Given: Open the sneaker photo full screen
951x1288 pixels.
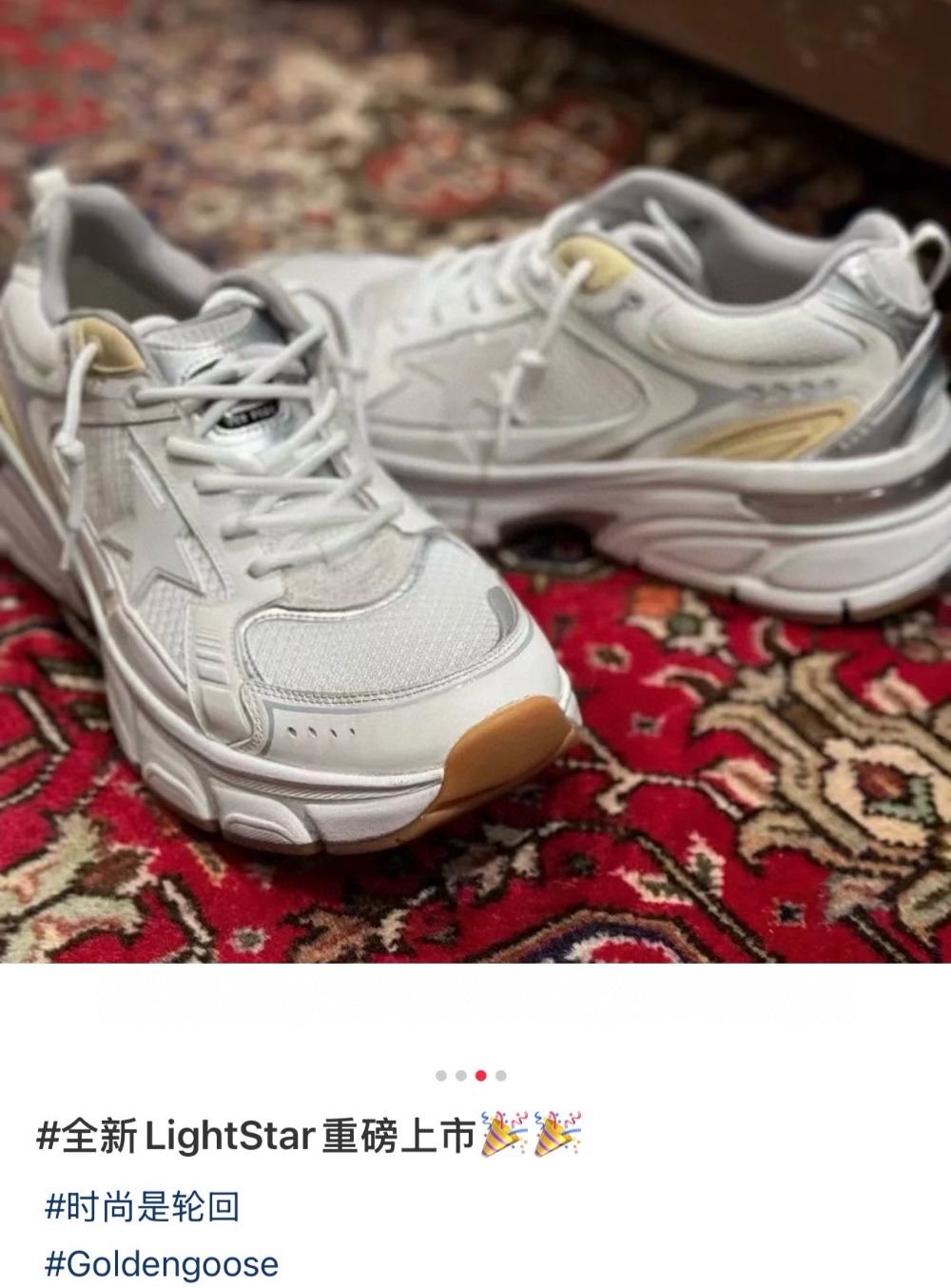Looking at the screenshot, I should point(475,480).
